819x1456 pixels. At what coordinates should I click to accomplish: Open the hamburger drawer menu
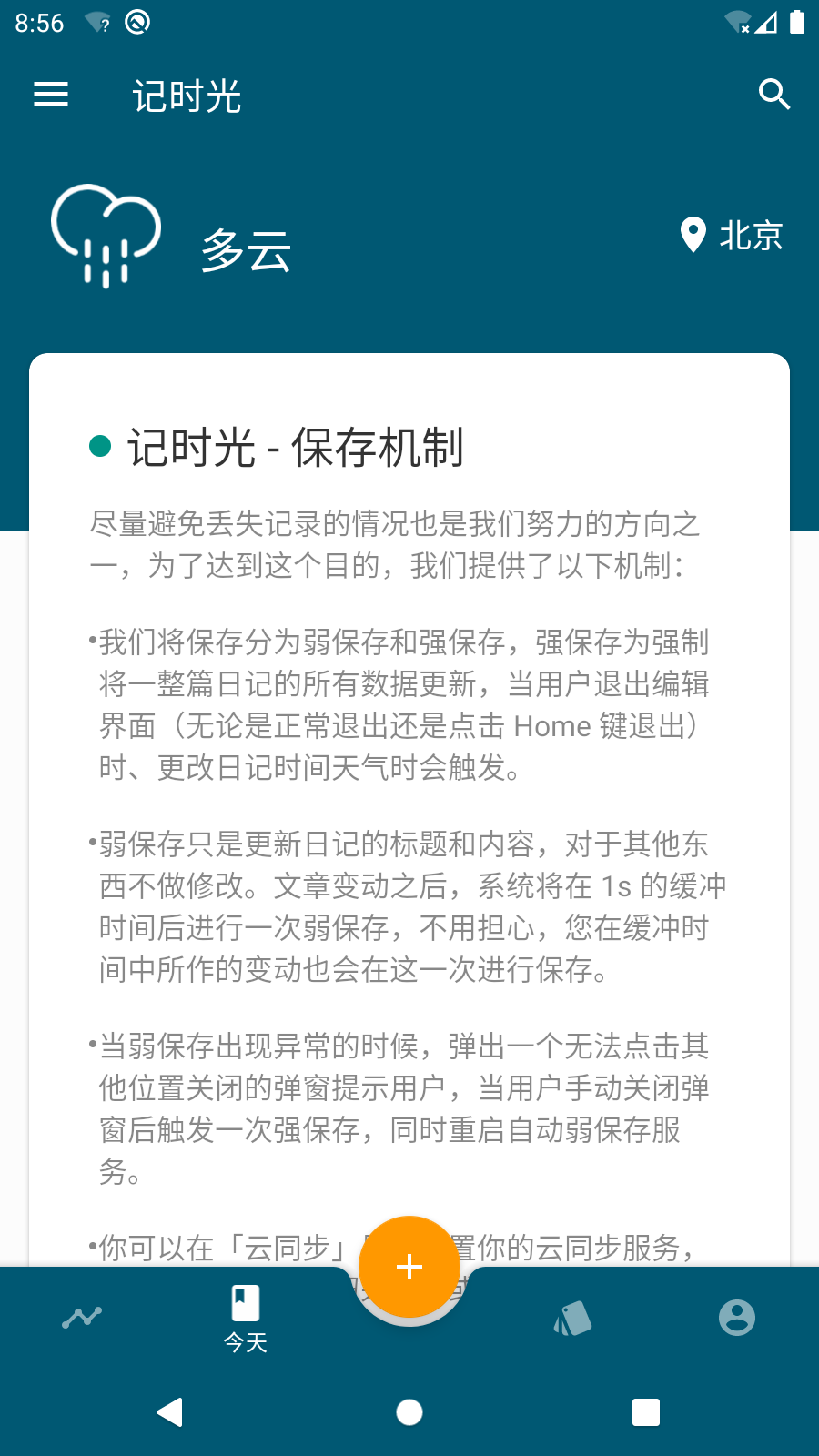[51, 95]
